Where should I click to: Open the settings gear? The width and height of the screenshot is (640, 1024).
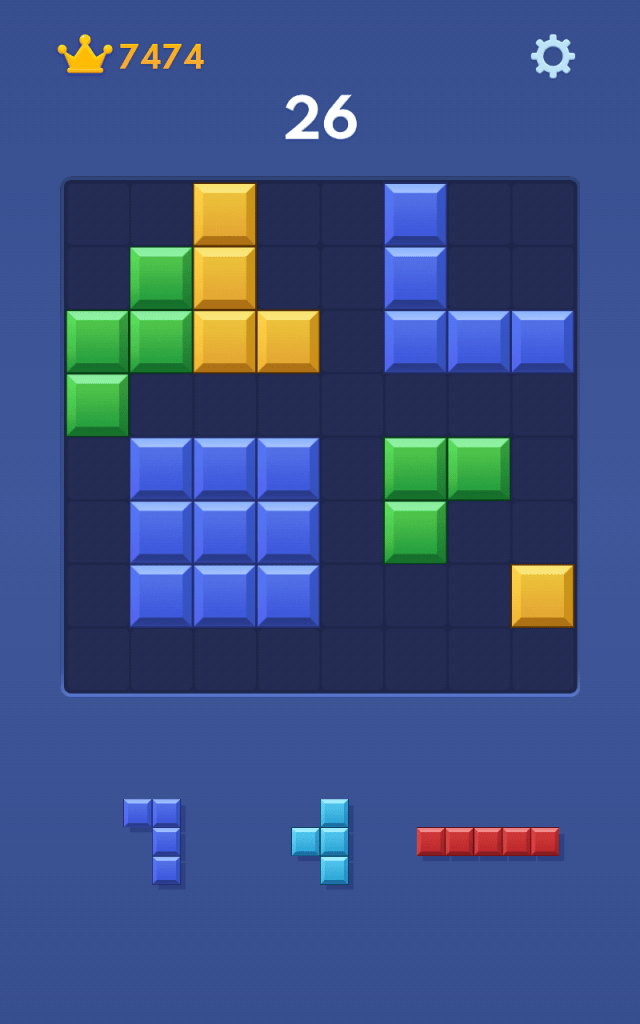[552, 56]
